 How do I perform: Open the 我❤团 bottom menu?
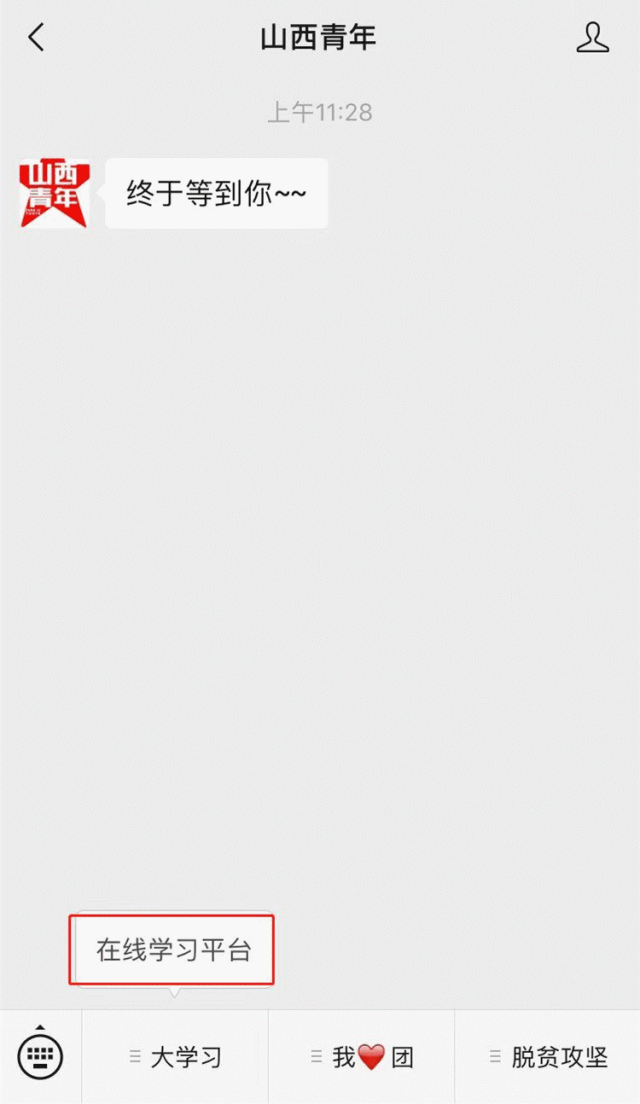(362, 1057)
